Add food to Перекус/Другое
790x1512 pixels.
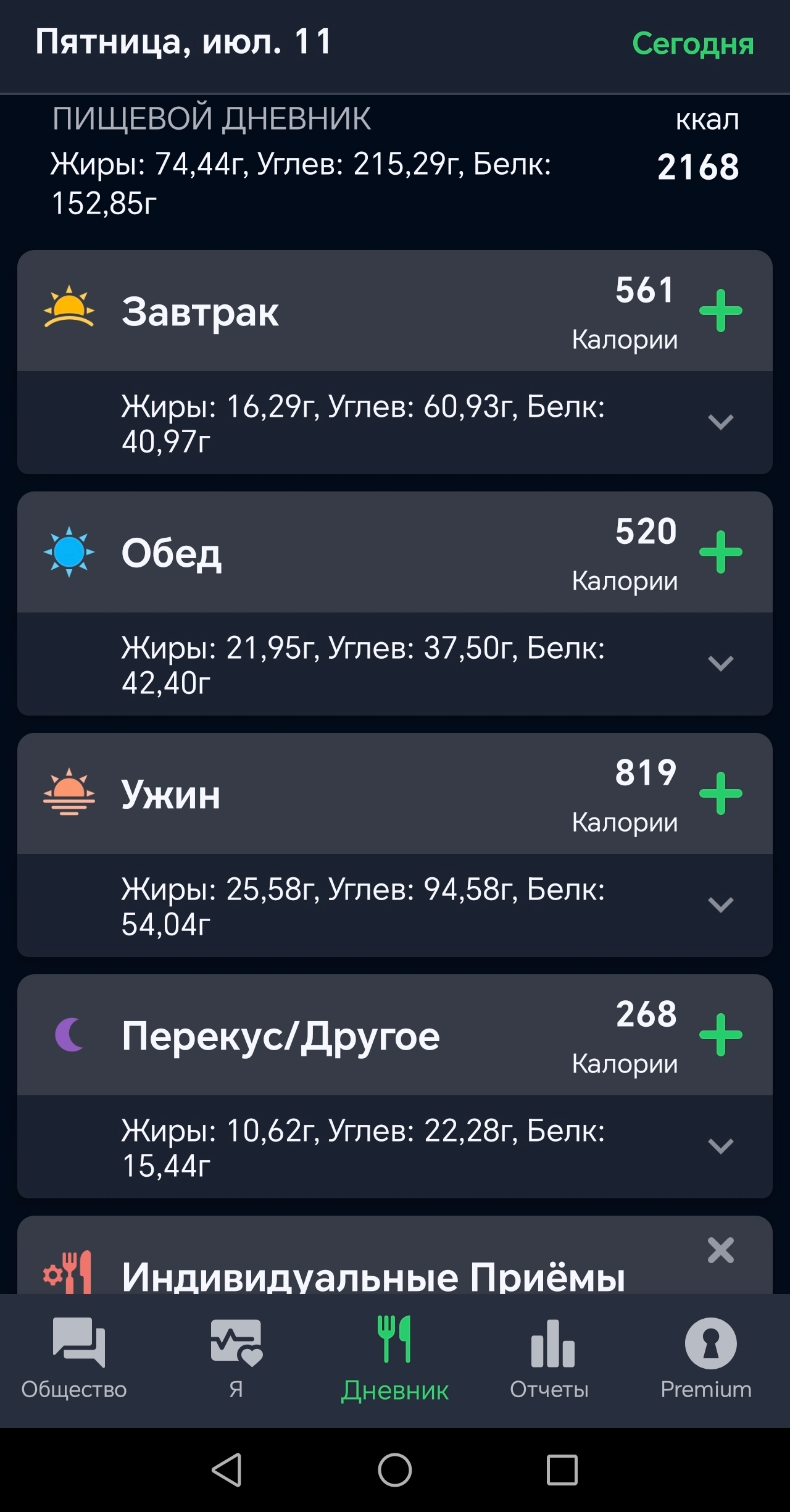click(x=720, y=1035)
